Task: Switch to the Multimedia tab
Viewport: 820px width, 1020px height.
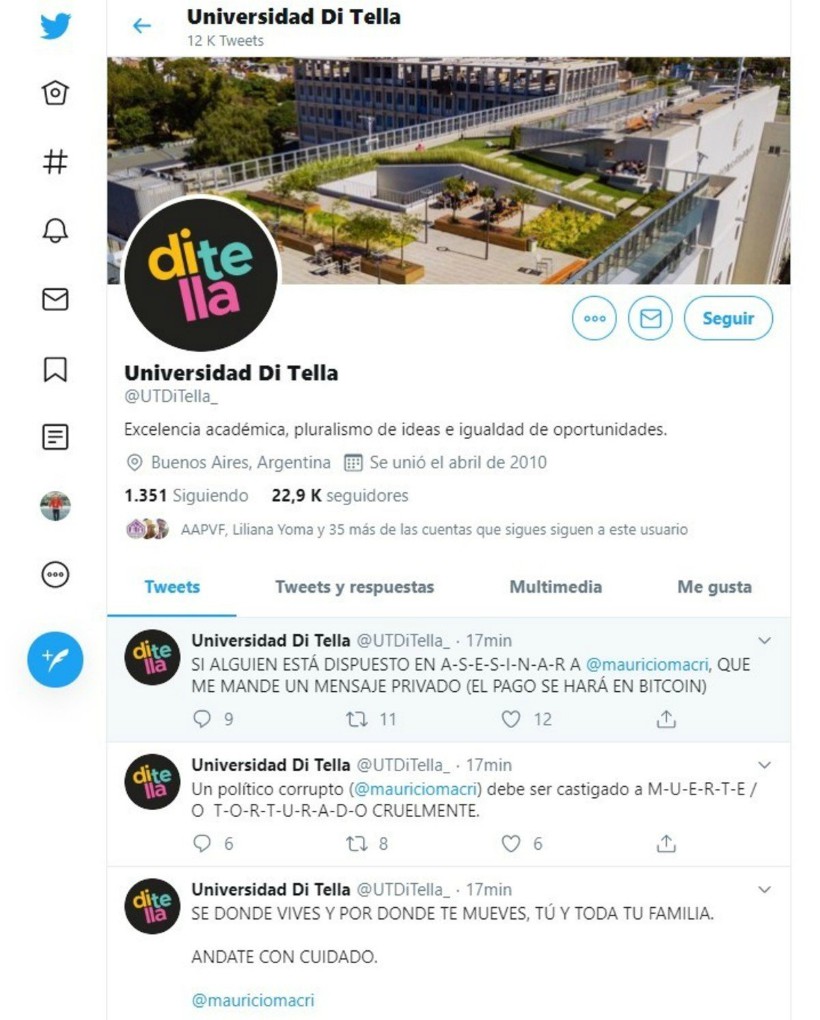Action: coord(555,587)
